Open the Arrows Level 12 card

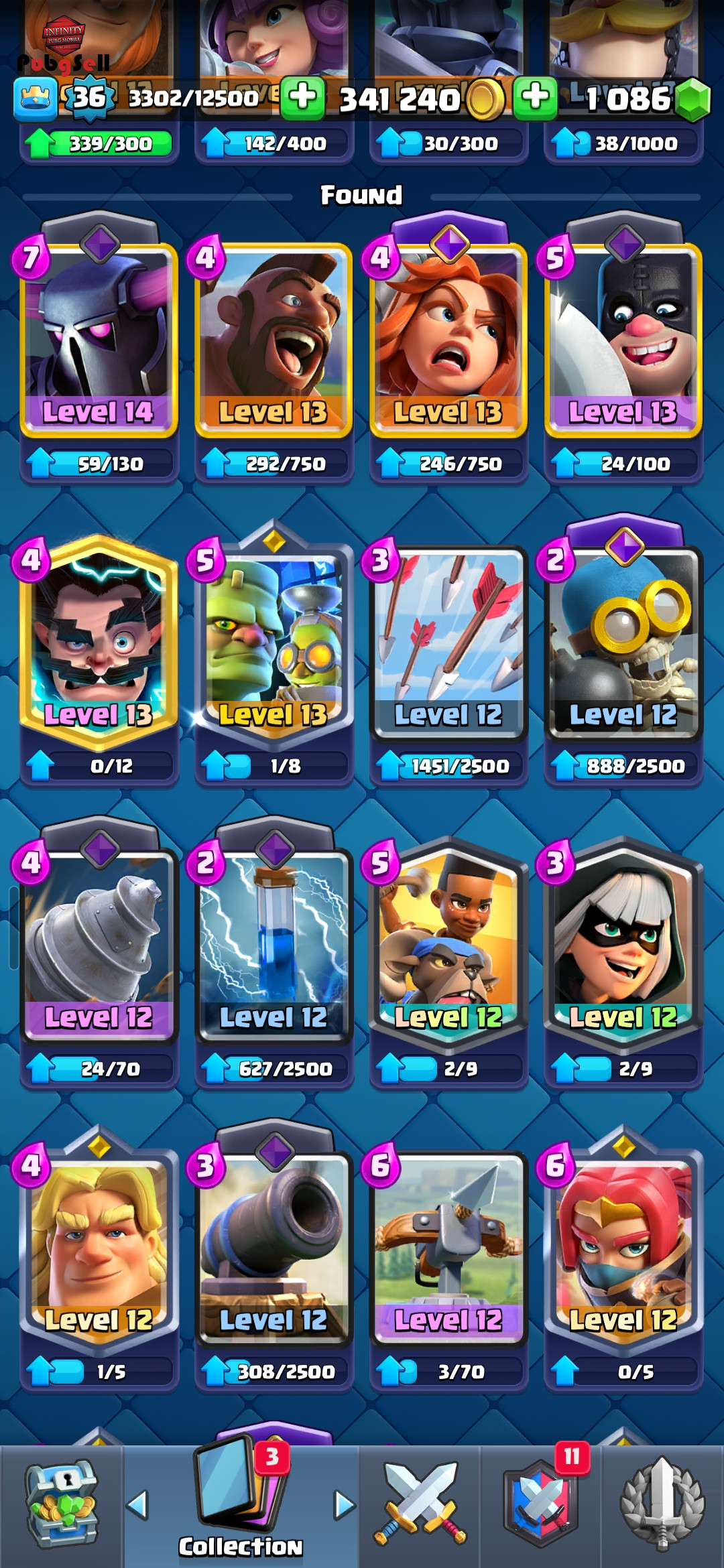click(448, 641)
